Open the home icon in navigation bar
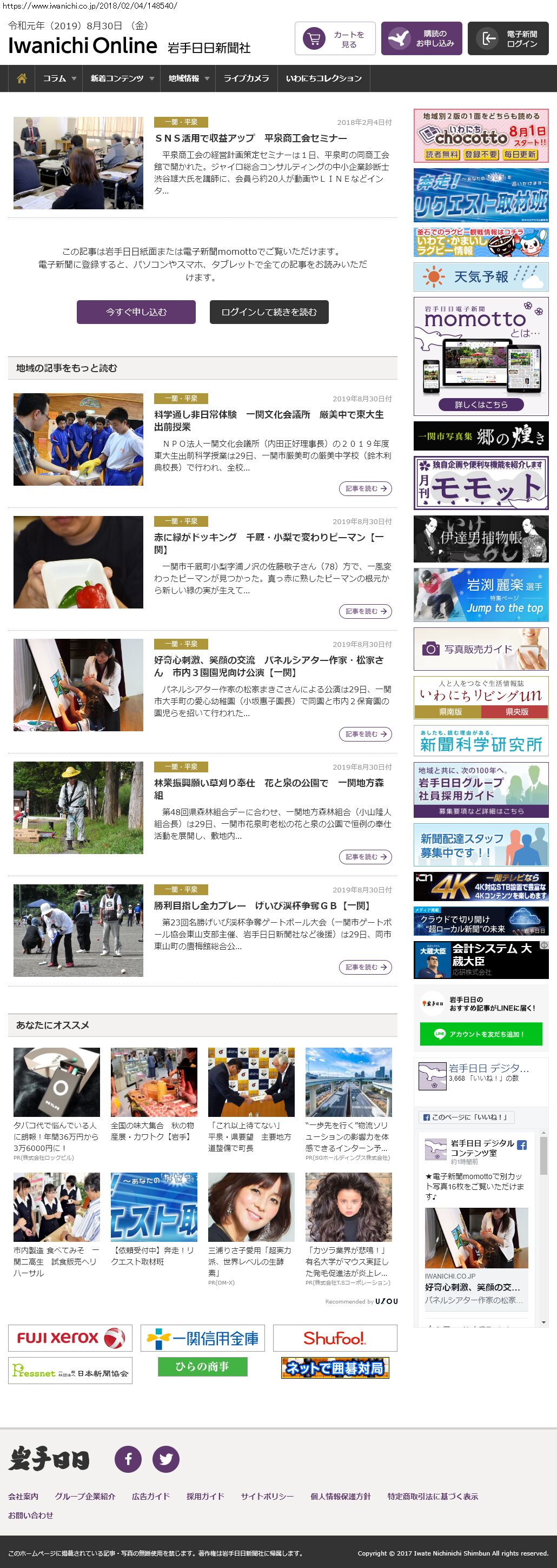Viewport: 557px width, 1568px height. point(21,78)
